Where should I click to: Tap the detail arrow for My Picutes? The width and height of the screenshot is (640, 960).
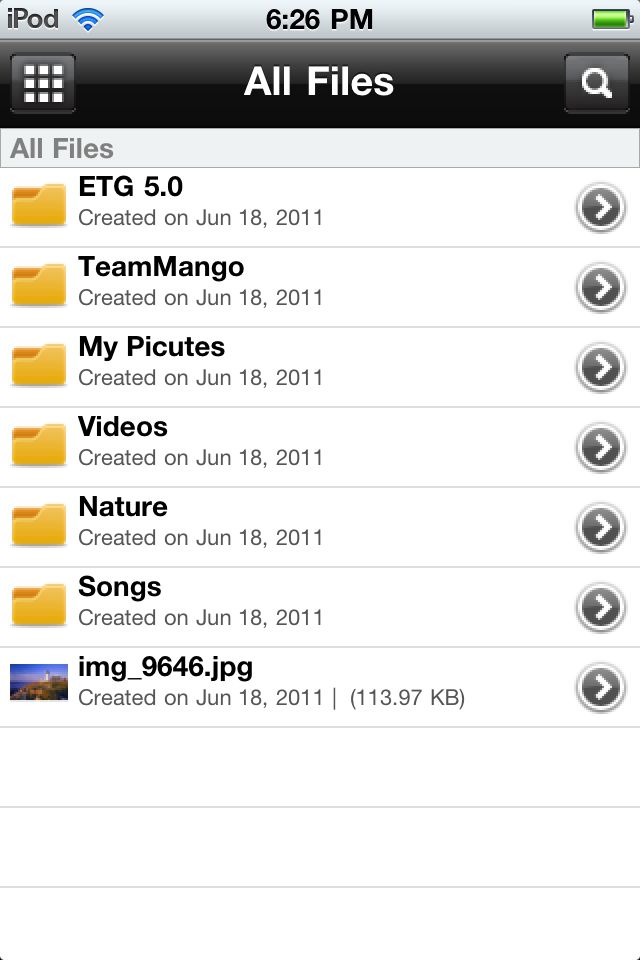point(600,367)
